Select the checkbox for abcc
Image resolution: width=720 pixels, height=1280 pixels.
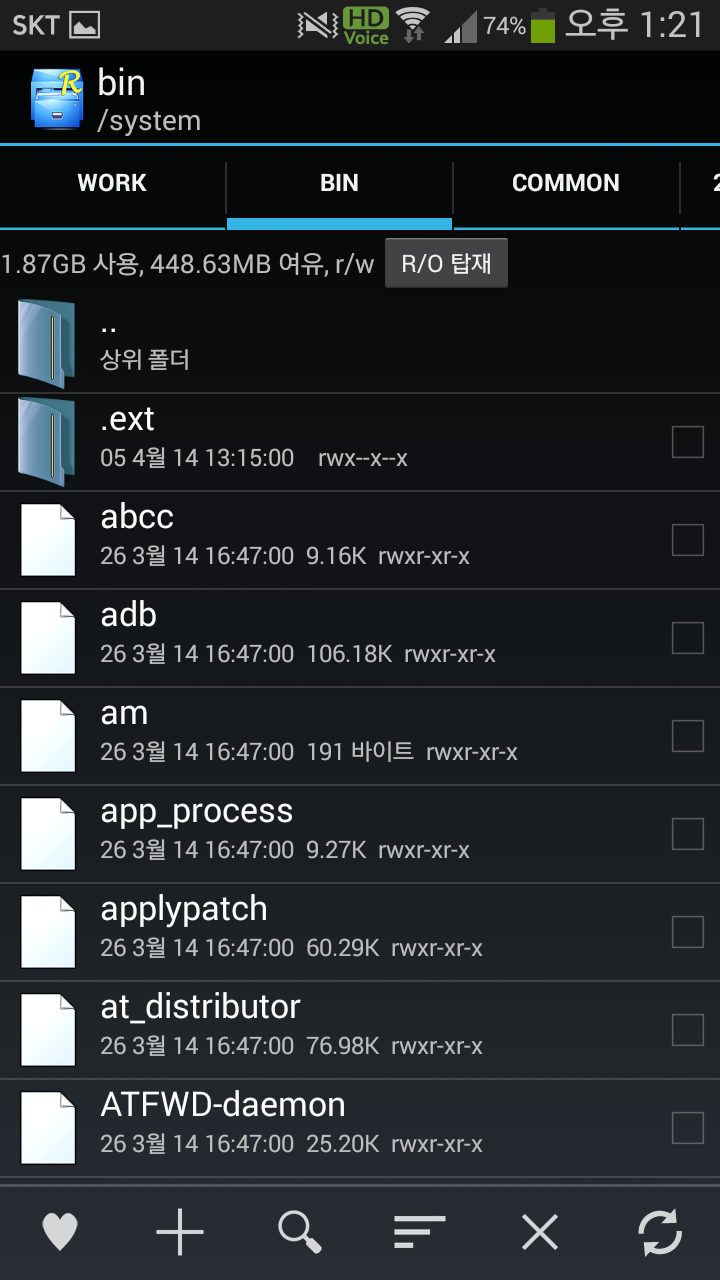(687, 539)
